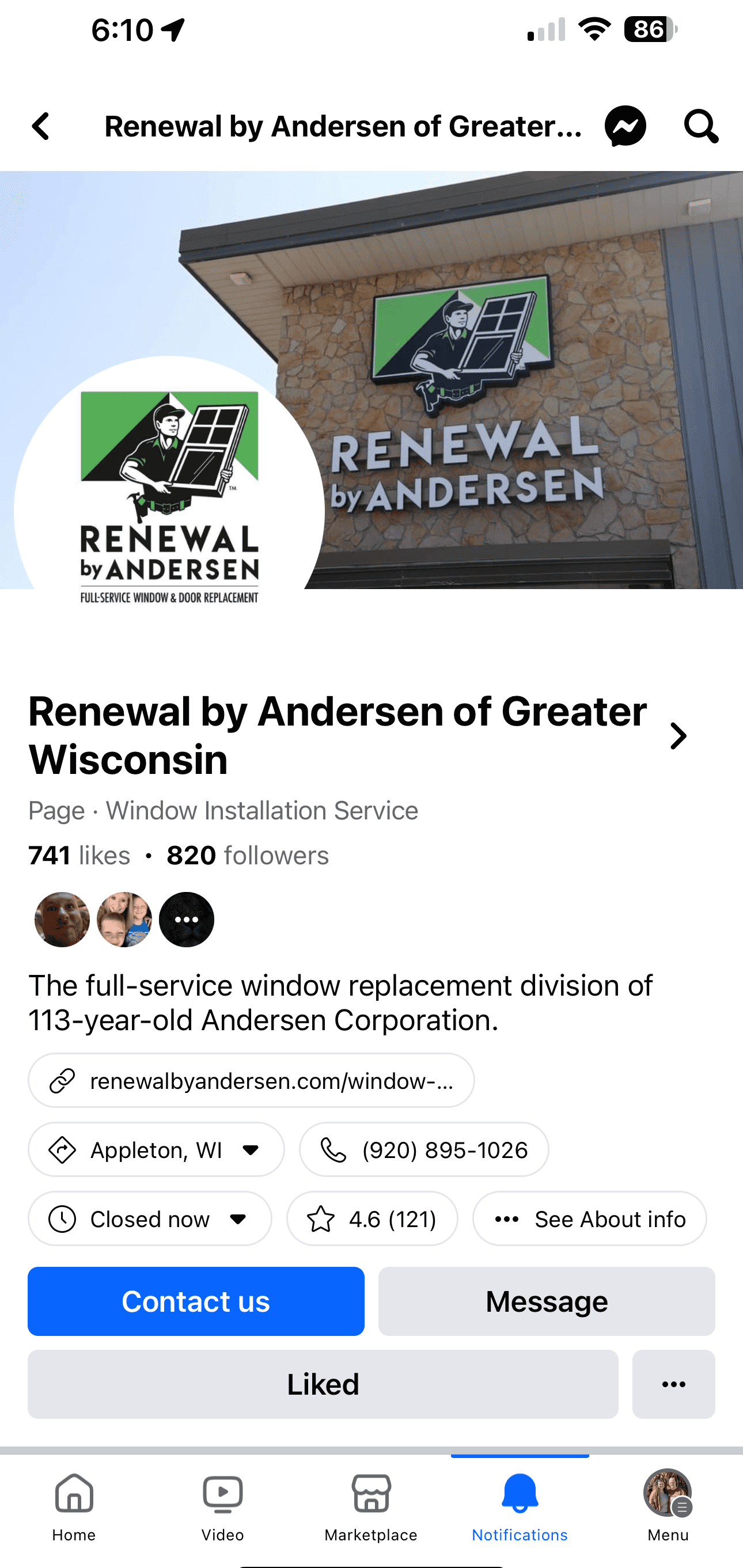
Task: Open the renewalbyandersen.com website link
Action: pyautogui.click(x=251, y=1080)
